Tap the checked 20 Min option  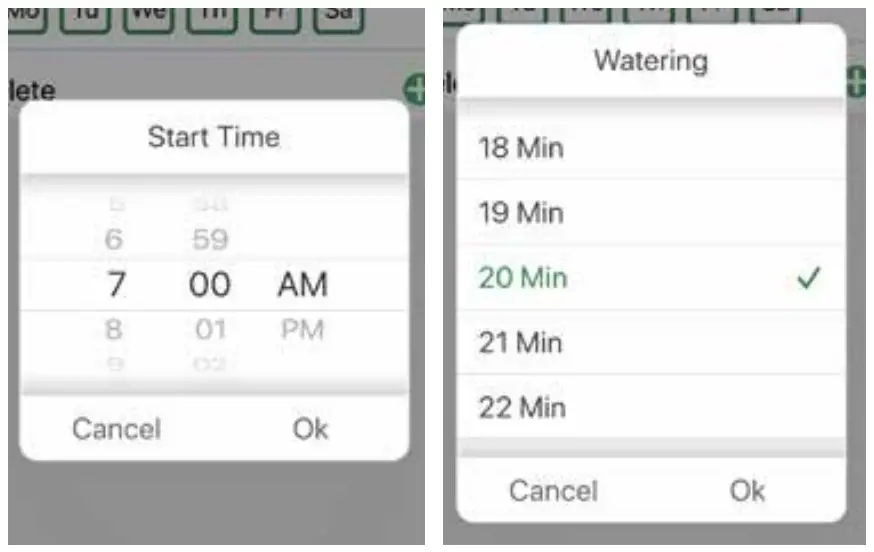tap(650, 278)
